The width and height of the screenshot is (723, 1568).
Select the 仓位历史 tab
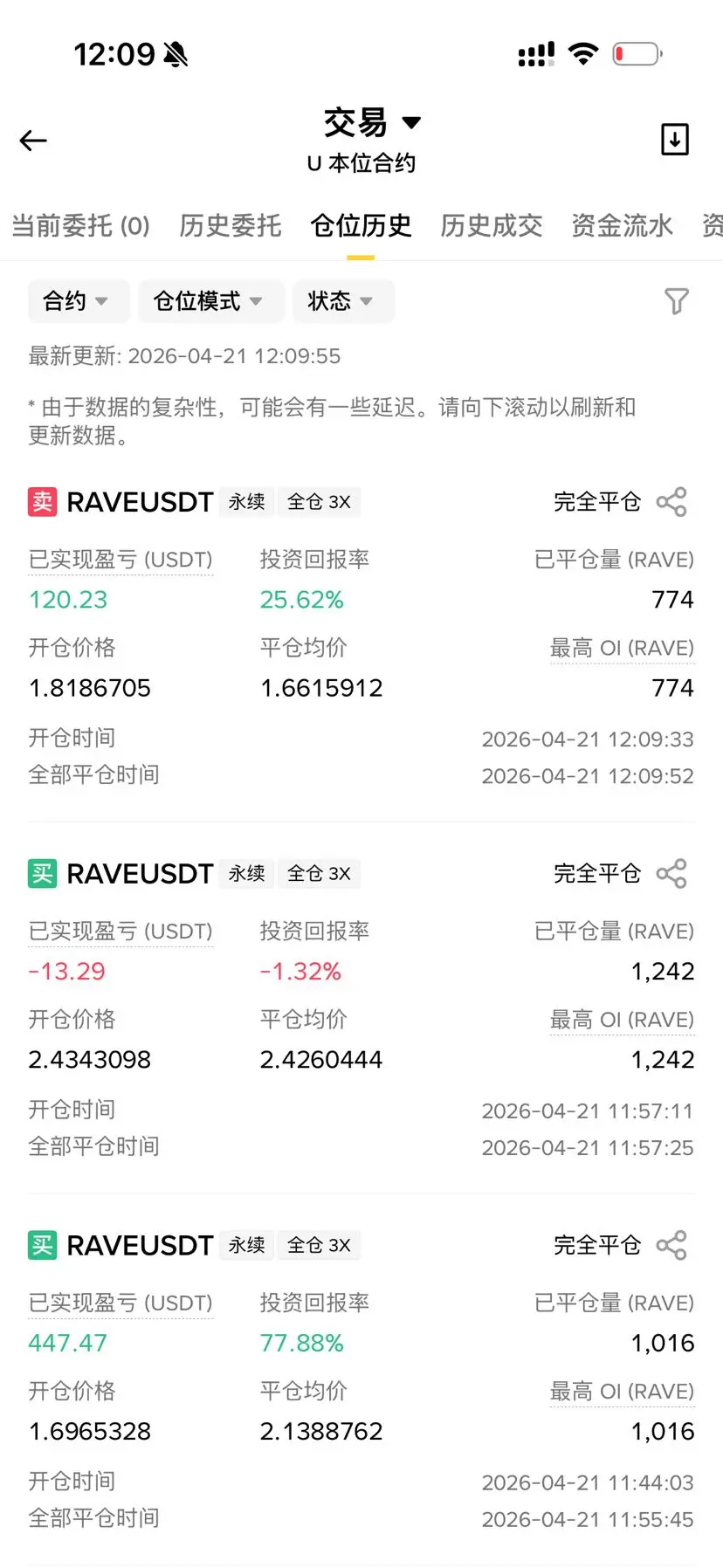(x=361, y=226)
